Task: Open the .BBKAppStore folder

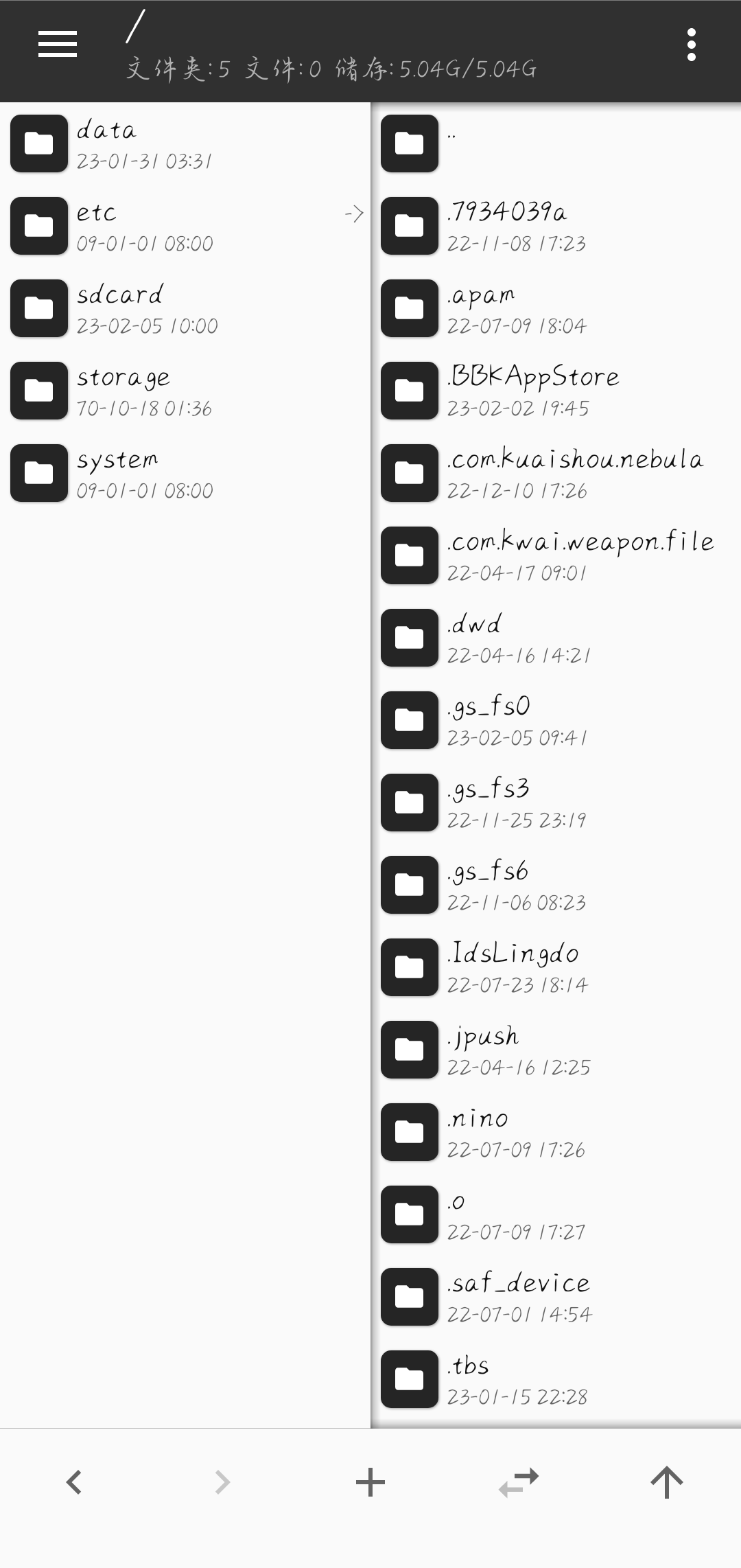Action: coord(556,391)
